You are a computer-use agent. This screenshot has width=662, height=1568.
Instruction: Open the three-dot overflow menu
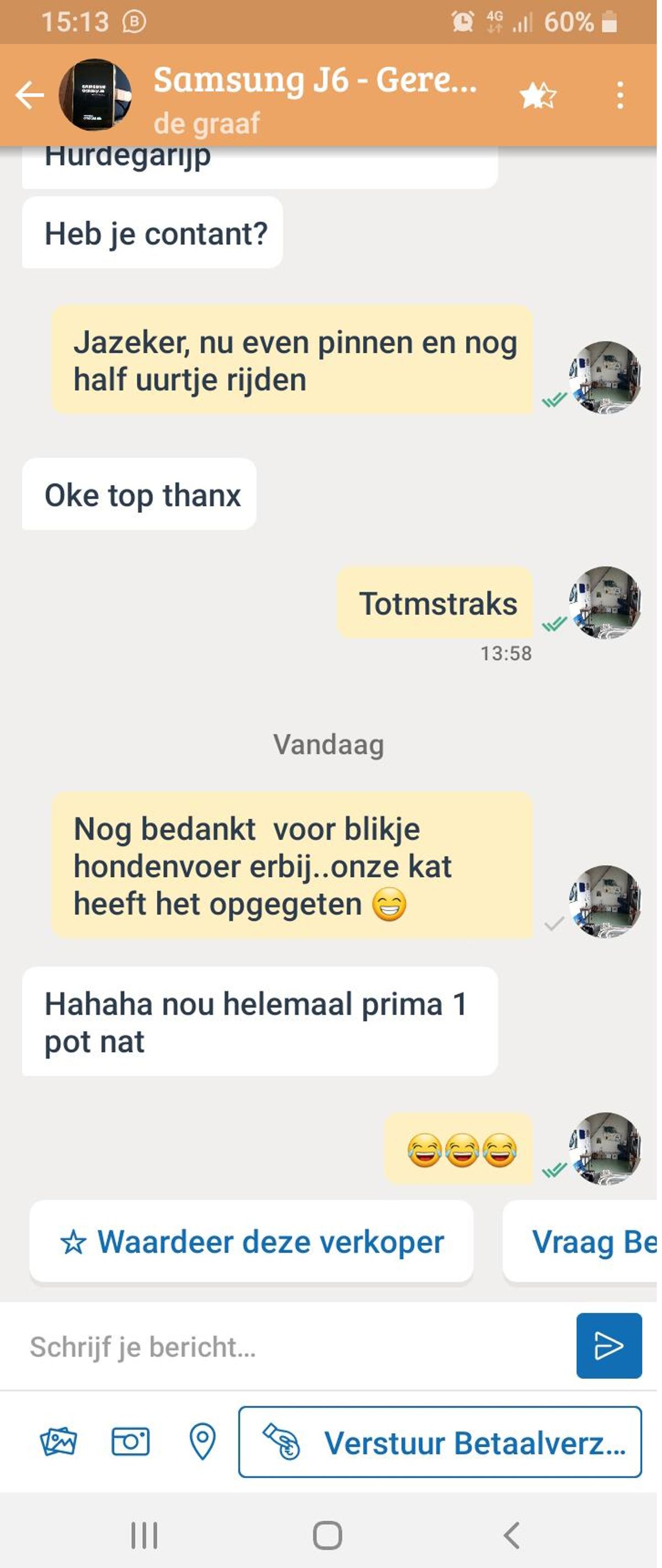click(x=620, y=95)
